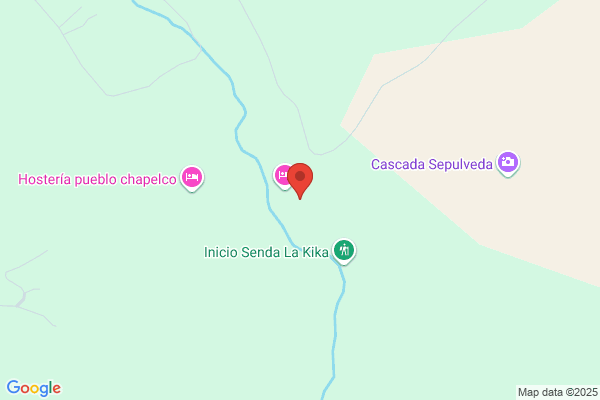Open the unlabeled lodging marker beside the red pin
Viewport: 600px width, 400px height.
tap(283, 176)
